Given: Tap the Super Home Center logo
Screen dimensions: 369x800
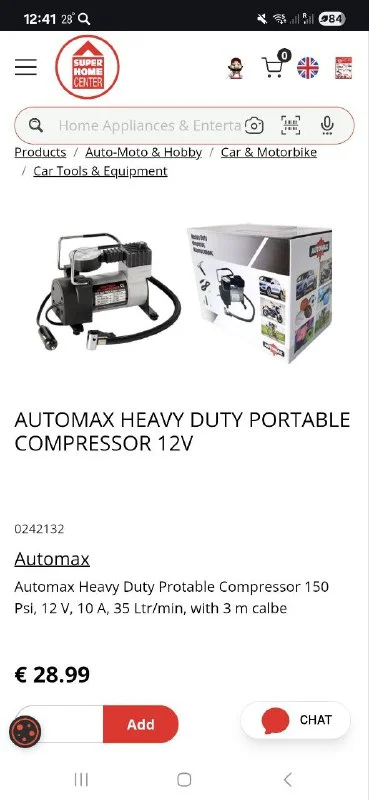Looking at the screenshot, I should click(x=88, y=67).
